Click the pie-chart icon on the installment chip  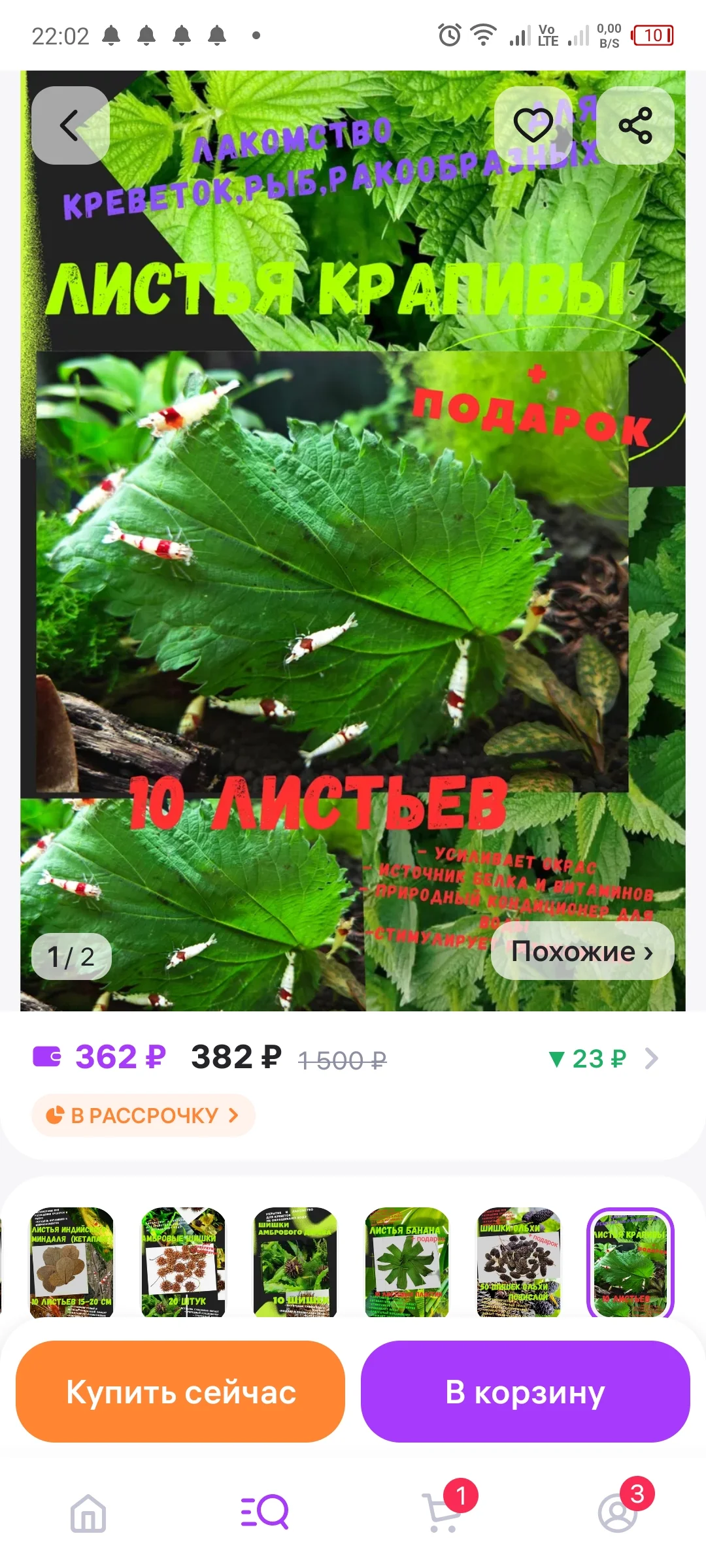click(56, 1115)
